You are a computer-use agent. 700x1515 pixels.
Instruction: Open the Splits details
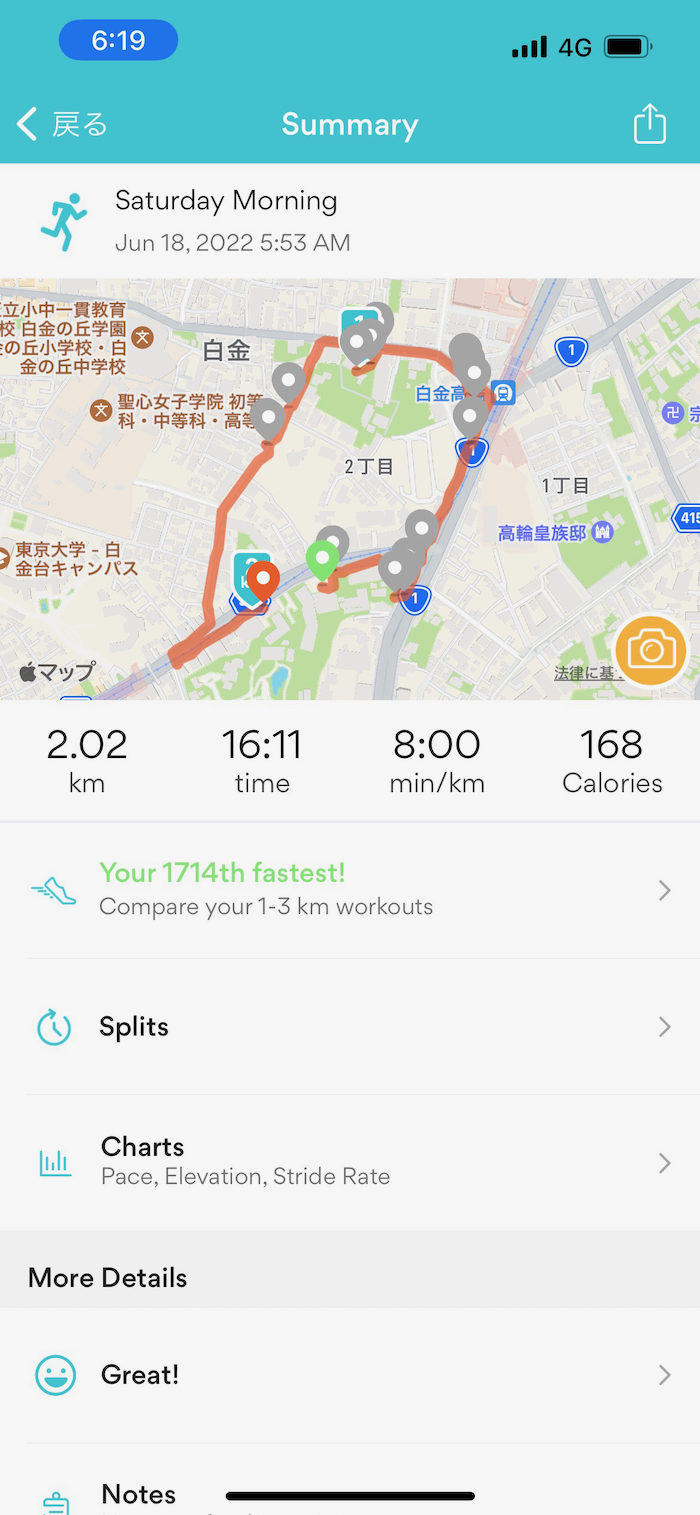[350, 1027]
